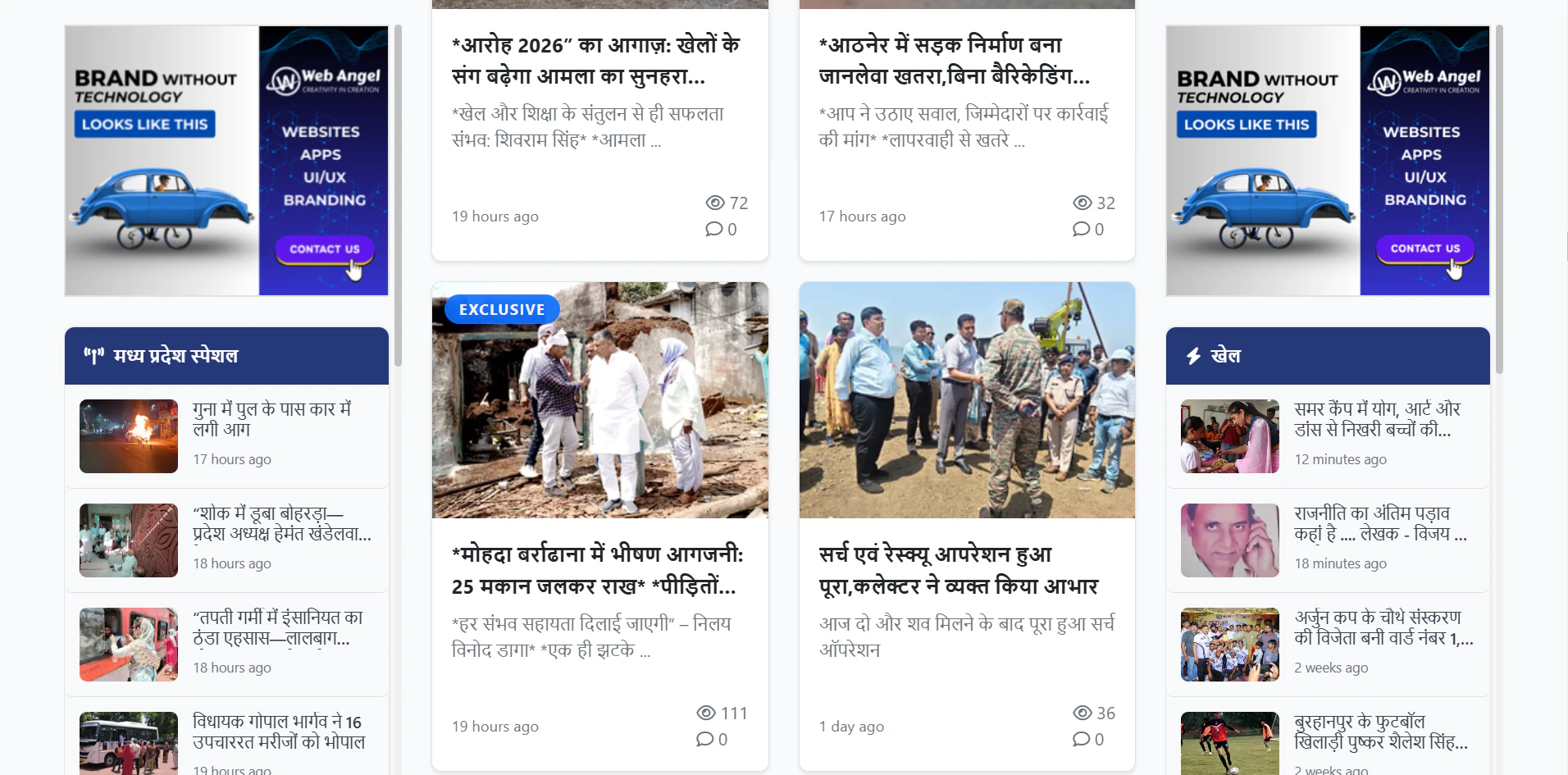Image resolution: width=1568 pixels, height=775 pixels.
Task: Open the मध्य प्रदेश स्पेशल section header
Action: [x=226, y=356]
